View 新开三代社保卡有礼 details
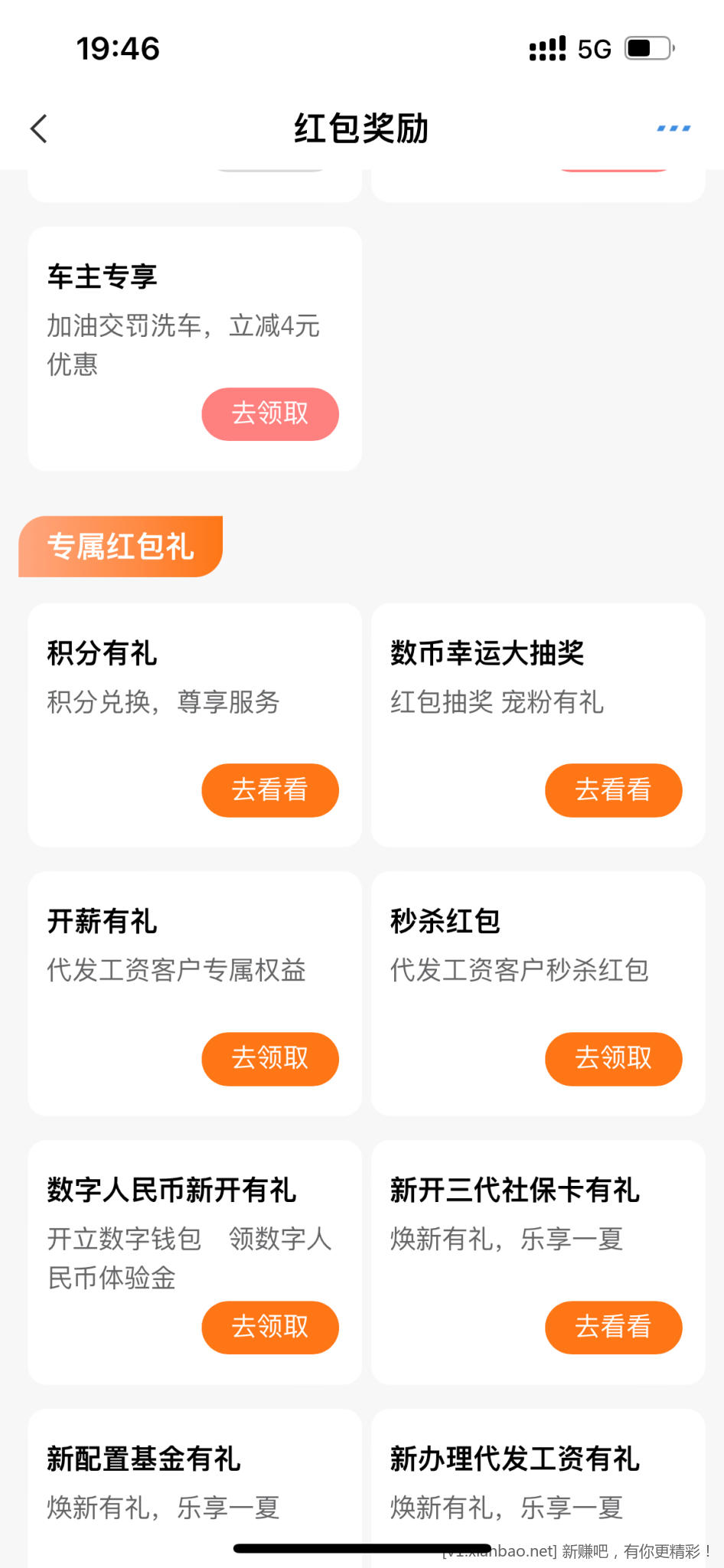Screen dimensions: 724x1568 pos(613,1328)
